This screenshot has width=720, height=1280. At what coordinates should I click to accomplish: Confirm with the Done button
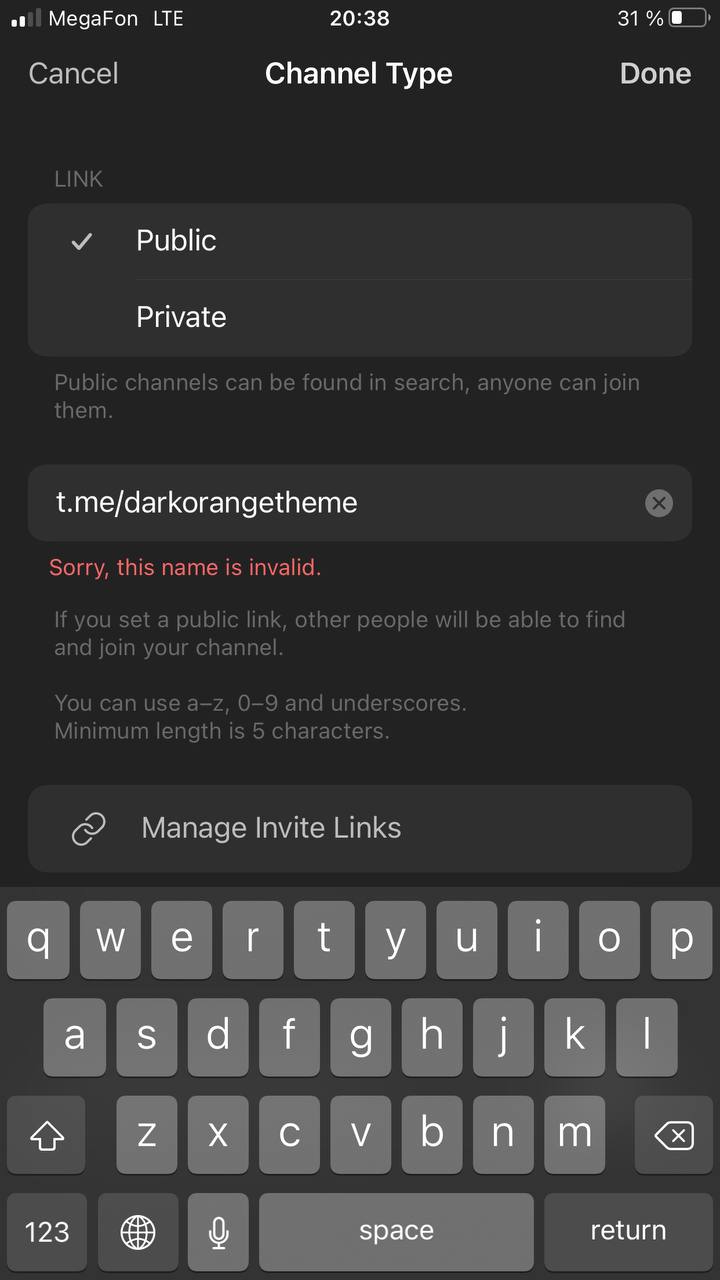(x=655, y=74)
